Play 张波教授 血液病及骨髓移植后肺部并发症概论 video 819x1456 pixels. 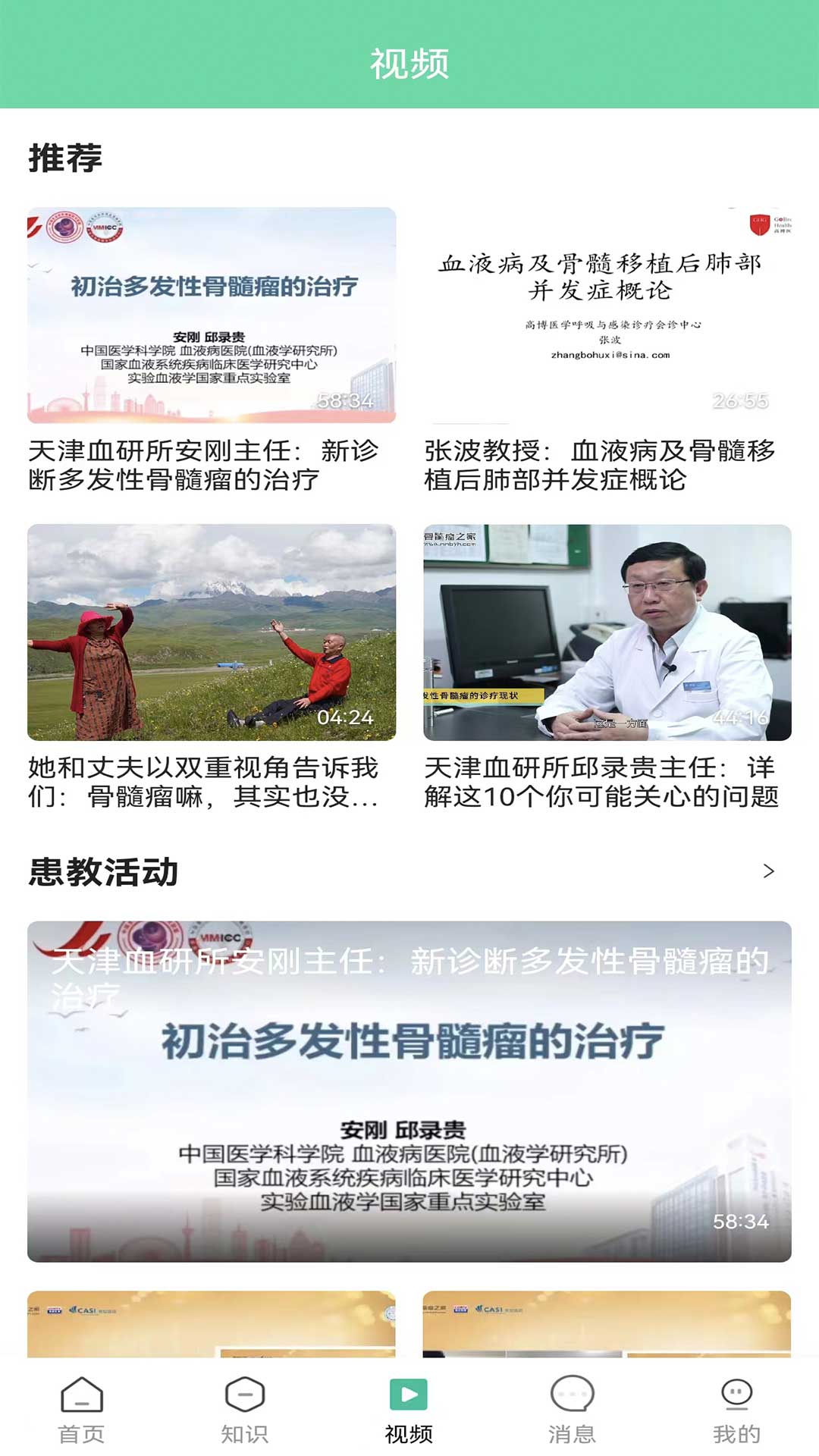pos(607,315)
